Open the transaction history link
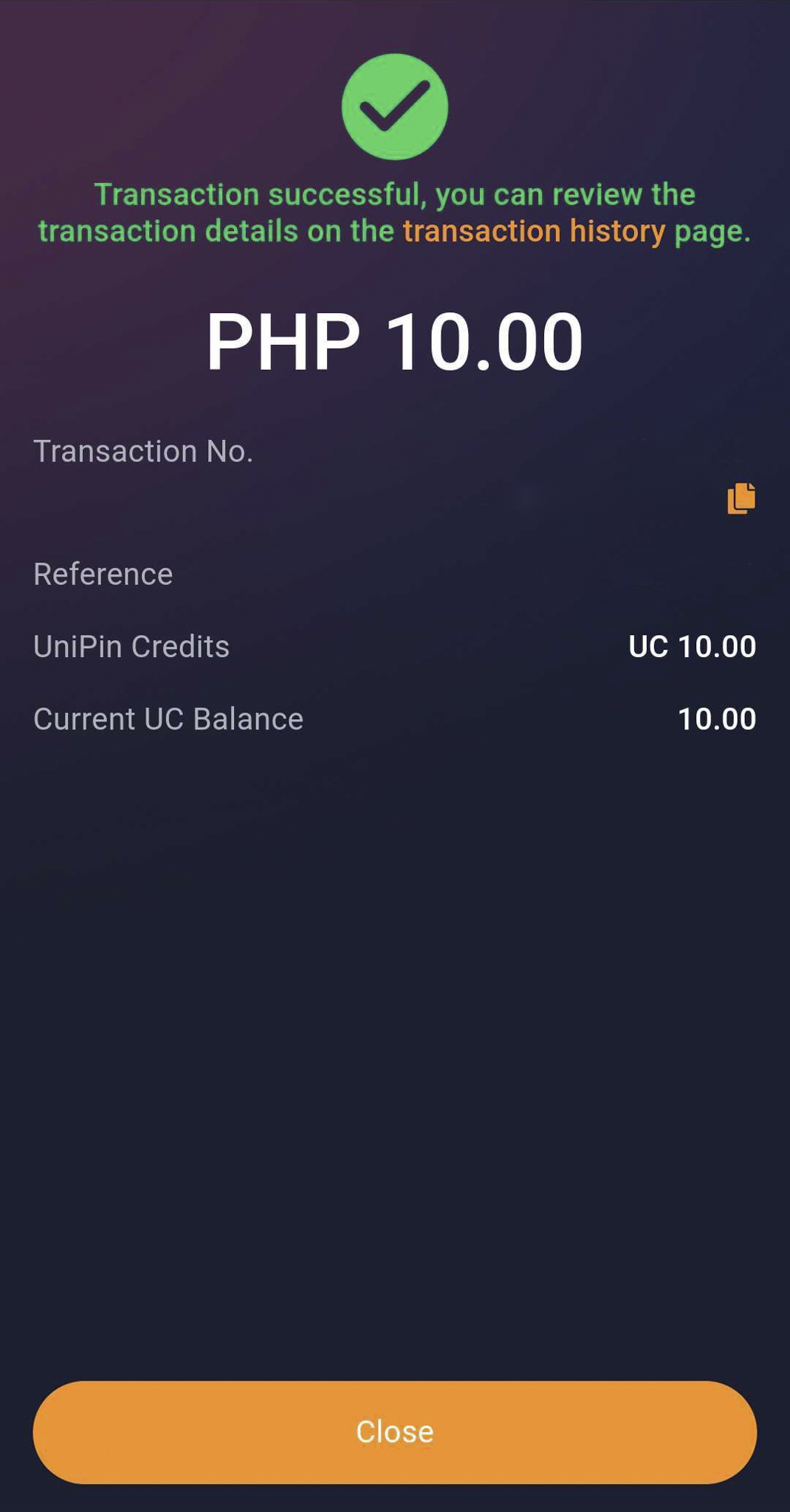This screenshot has height=1512, width=790. point(535,231)
